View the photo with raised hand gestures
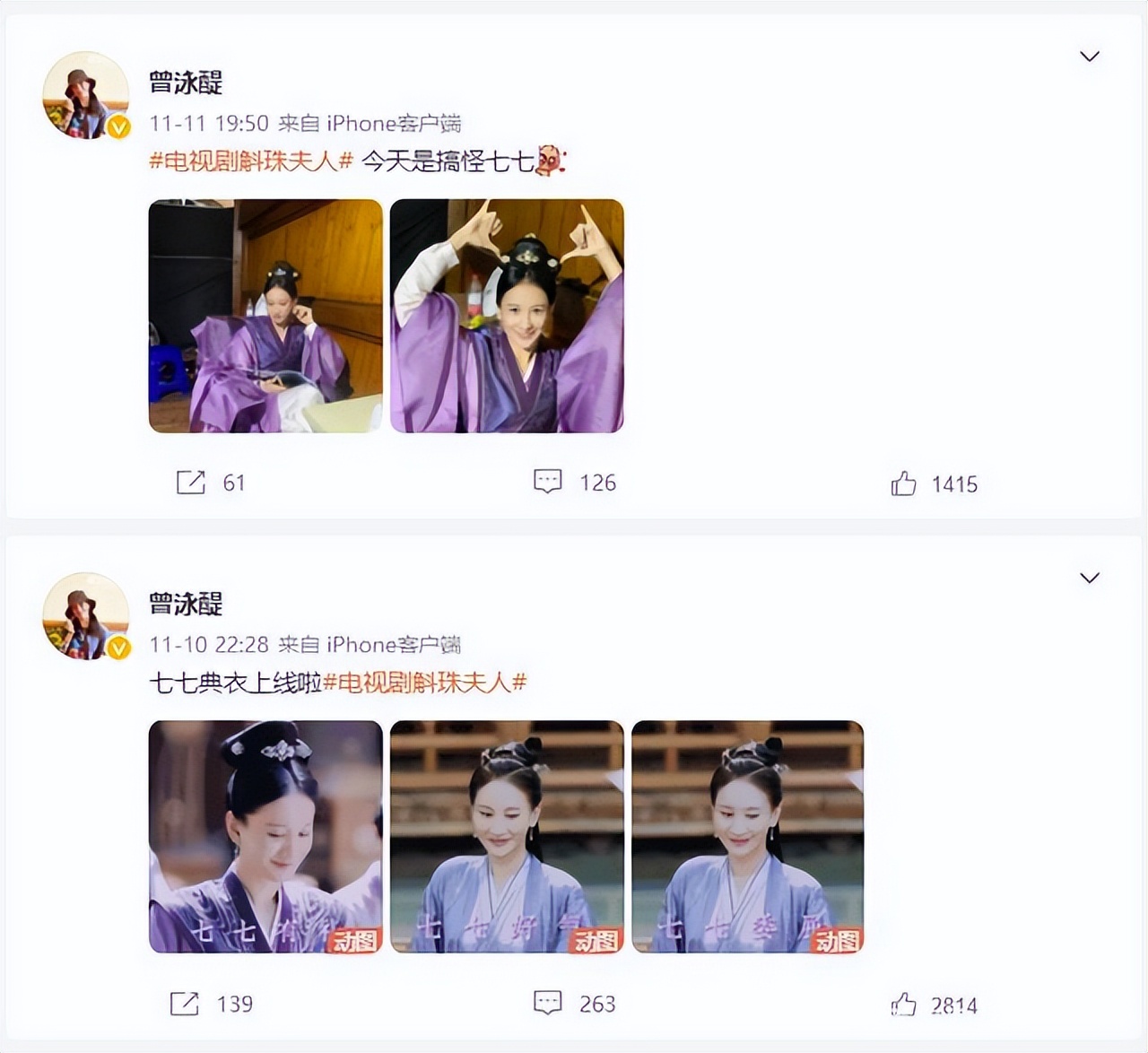1148x1053 pixels. [507, 316]
